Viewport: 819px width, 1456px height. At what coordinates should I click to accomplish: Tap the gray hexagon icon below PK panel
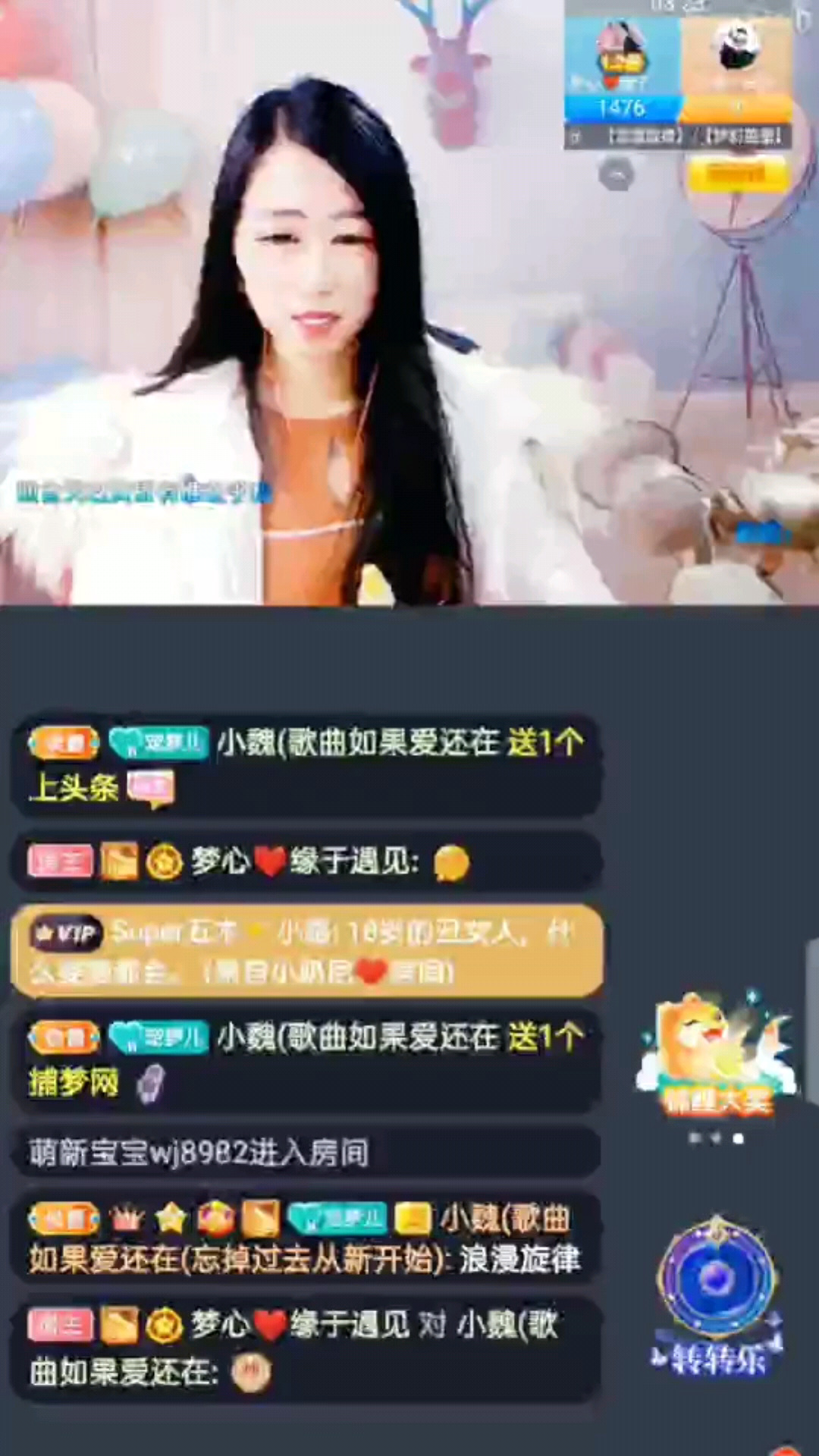point(616,174)
